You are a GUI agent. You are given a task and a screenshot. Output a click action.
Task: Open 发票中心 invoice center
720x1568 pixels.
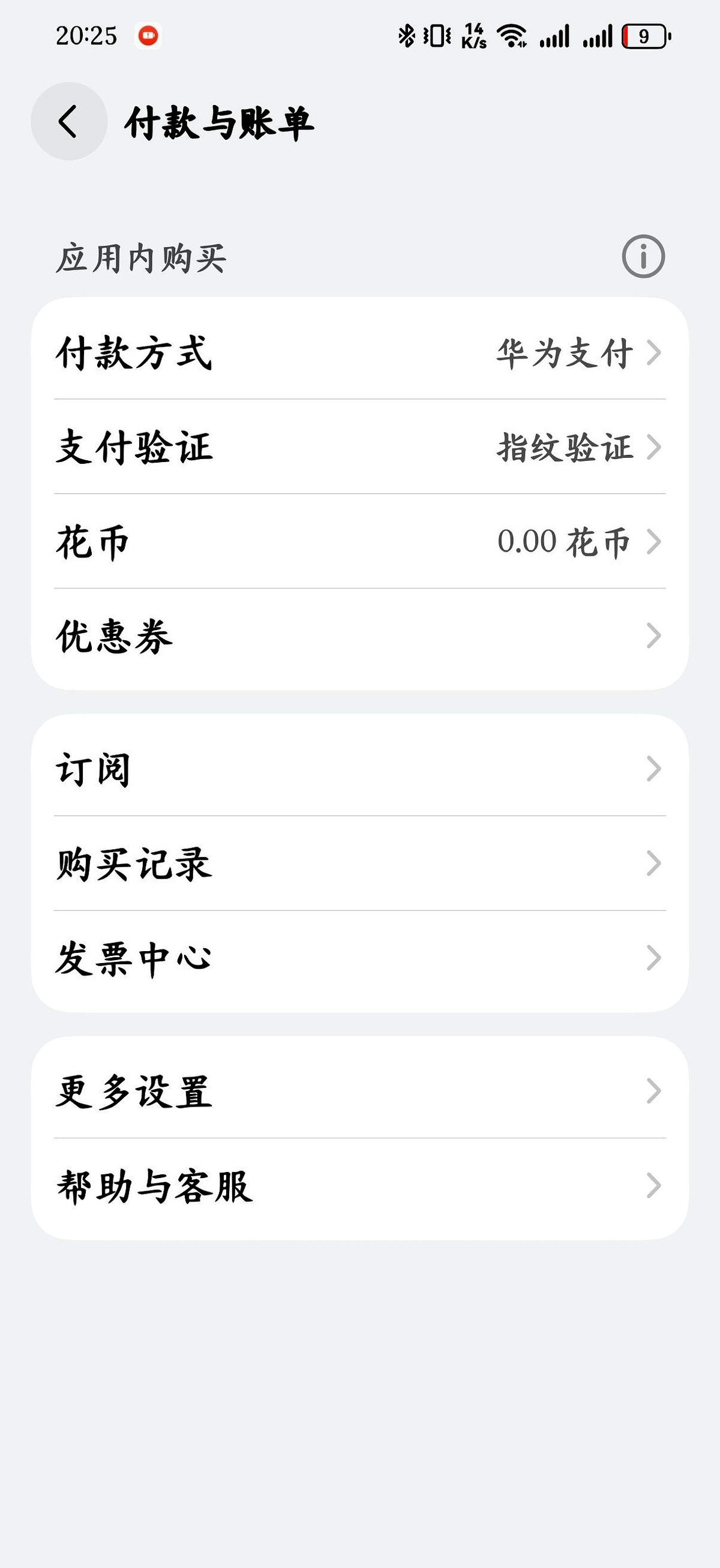pyautogui.click(x=359, y=958)
